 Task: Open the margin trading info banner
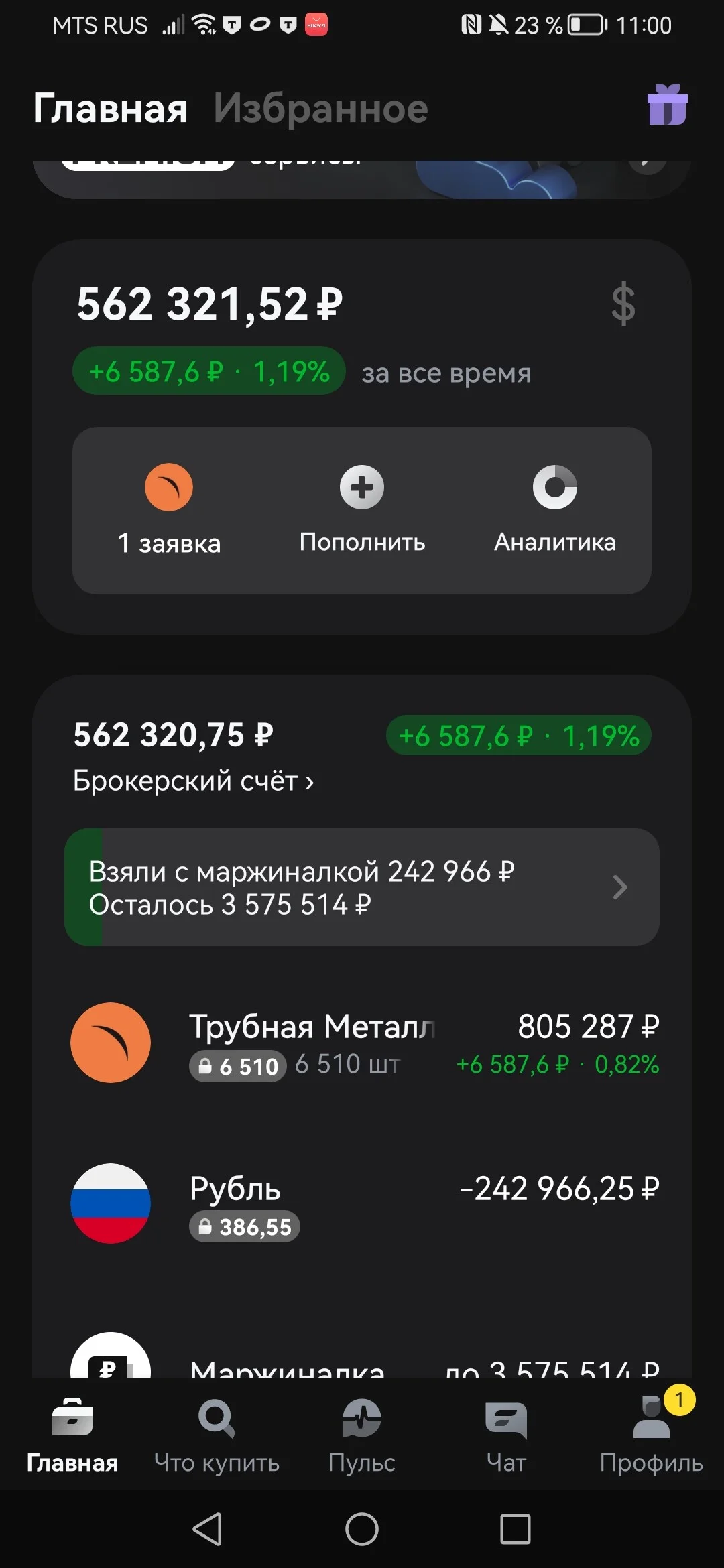(x=362, y=887)
